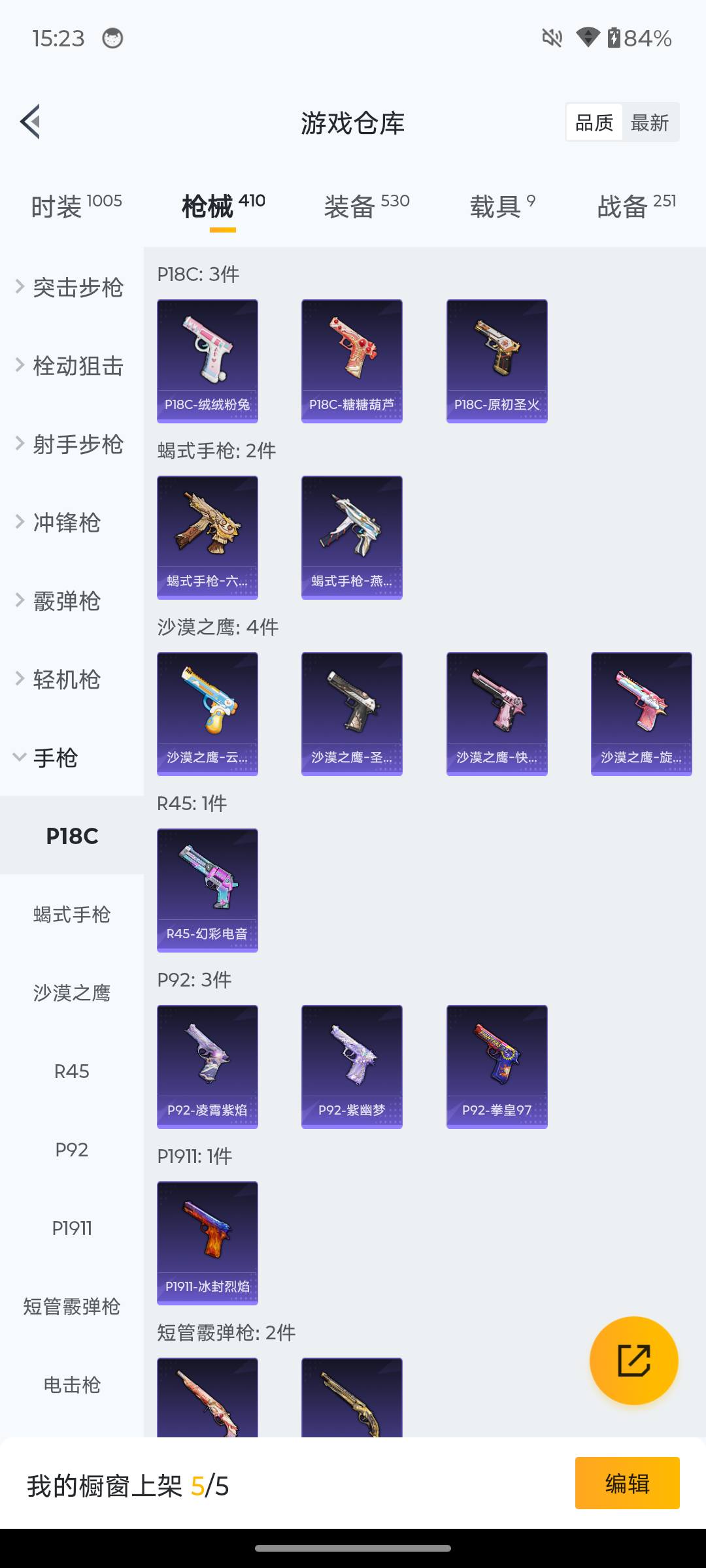
Task: Open the P18C-绒绒粉兔 skin card
Action: [207, 359]
